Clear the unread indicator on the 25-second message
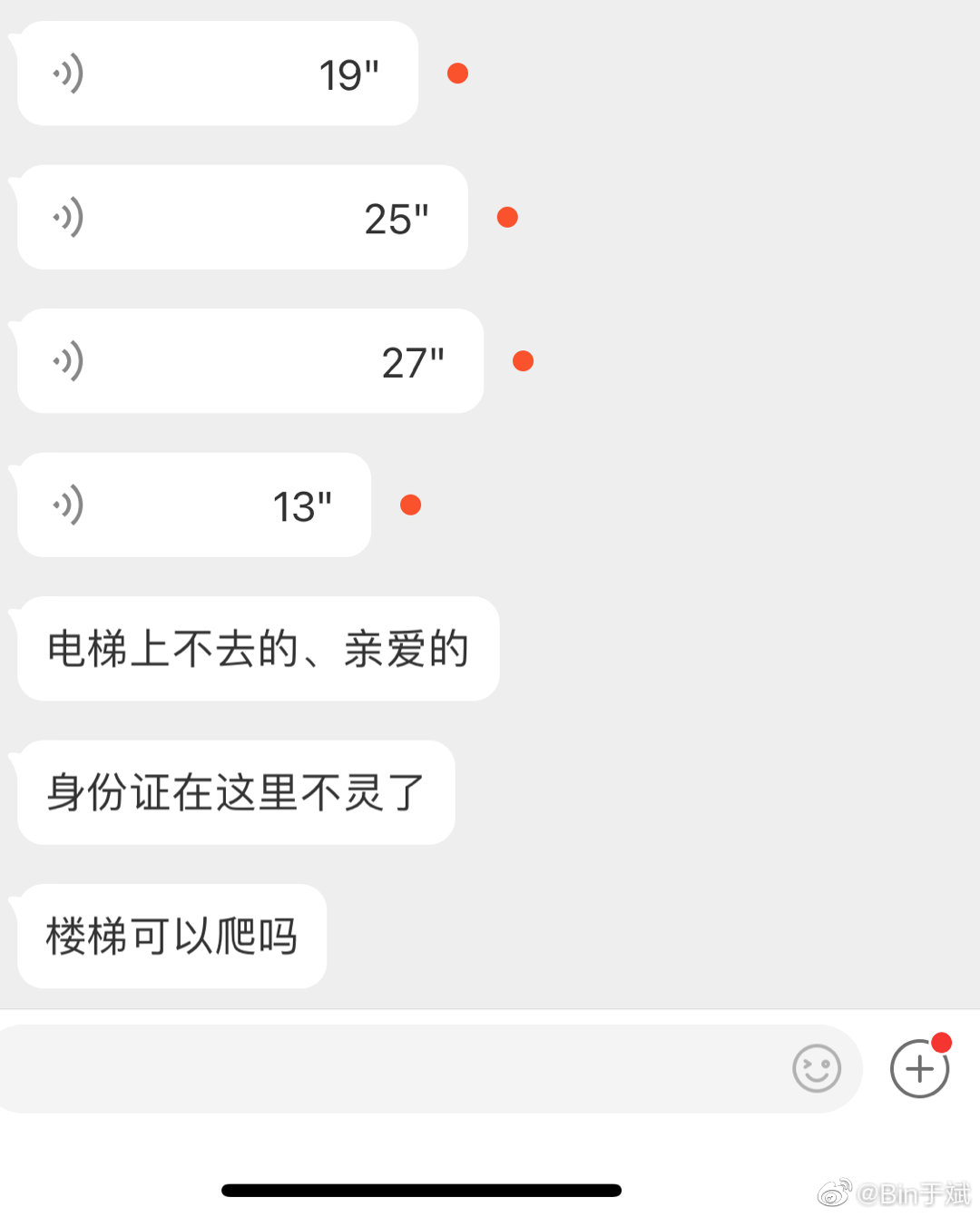 507,217
